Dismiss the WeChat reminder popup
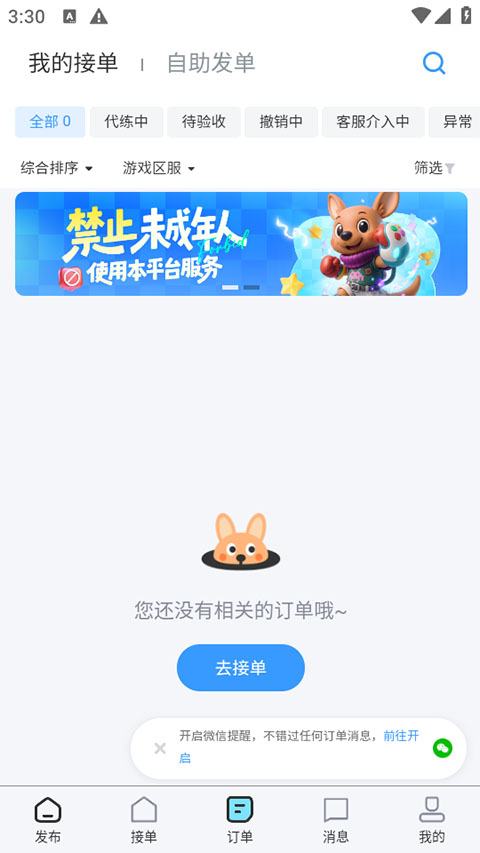The height and width of the screenshot is (853, 480). [160, 749]
